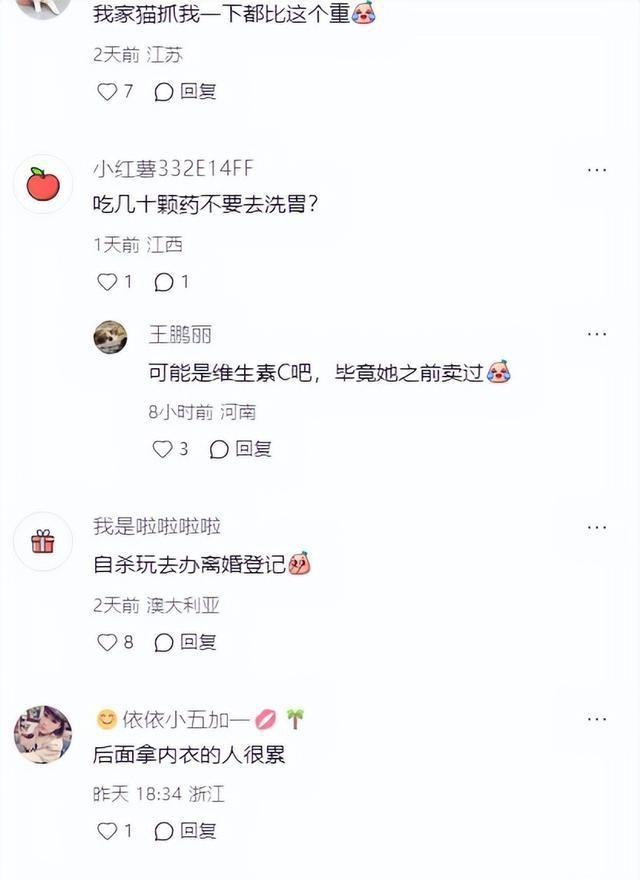The image size is (640, 880).
Task: Open more options for 王鹏丽's reply
Action: 597,334
